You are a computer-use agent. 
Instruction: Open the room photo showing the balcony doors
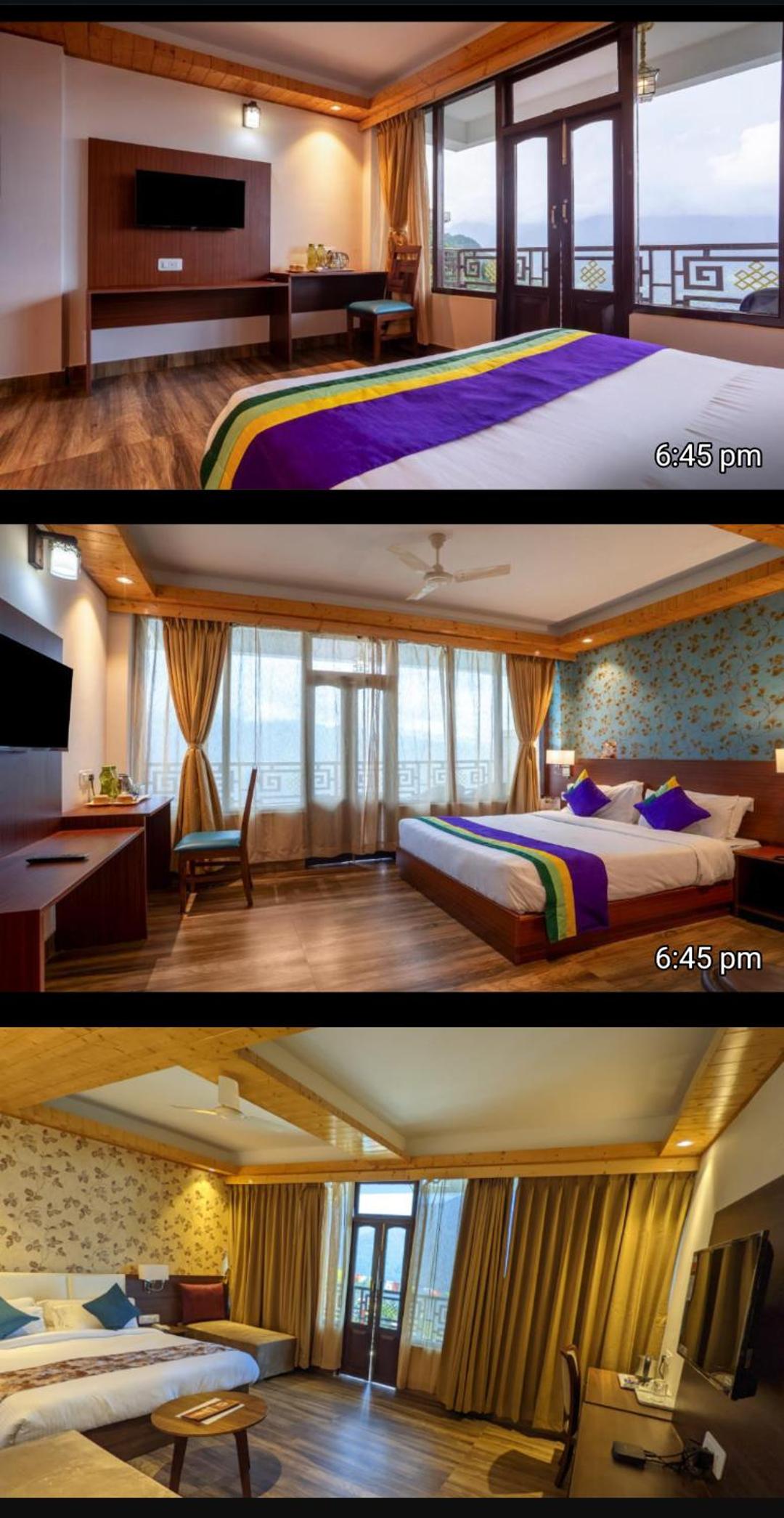tap(392, 254)
